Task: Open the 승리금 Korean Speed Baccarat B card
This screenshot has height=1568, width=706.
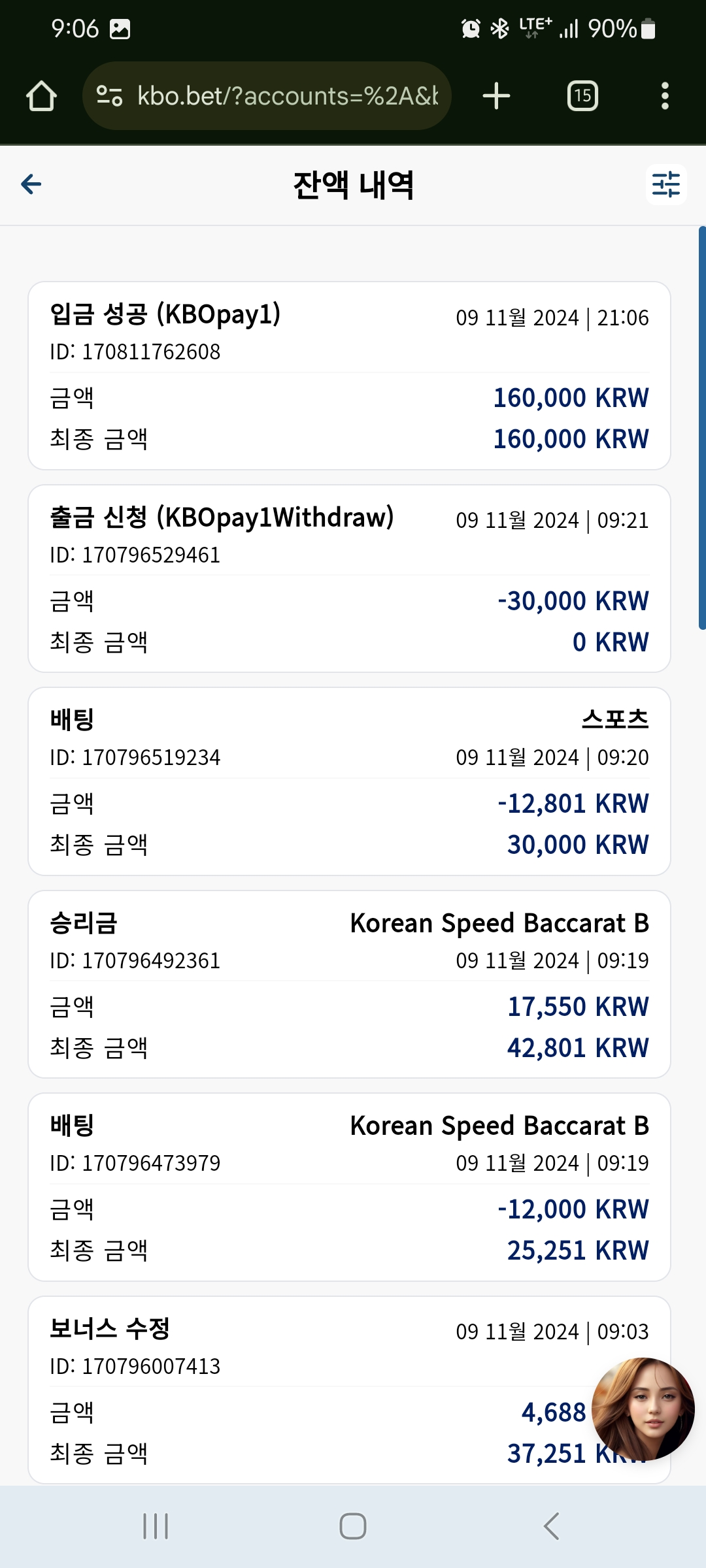Action: (349, 984)
